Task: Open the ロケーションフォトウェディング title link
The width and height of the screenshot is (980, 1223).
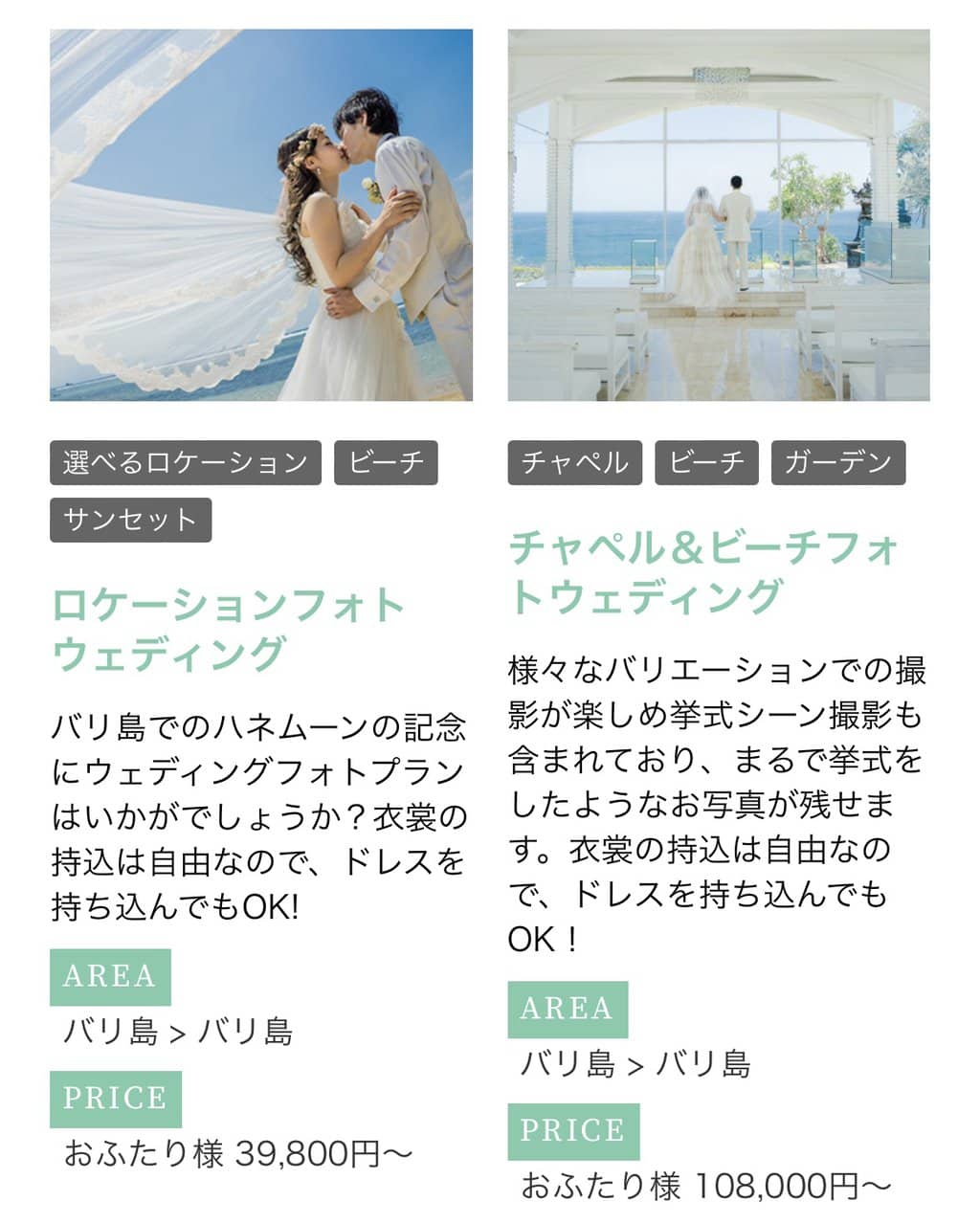Action: tap(230, 629)
